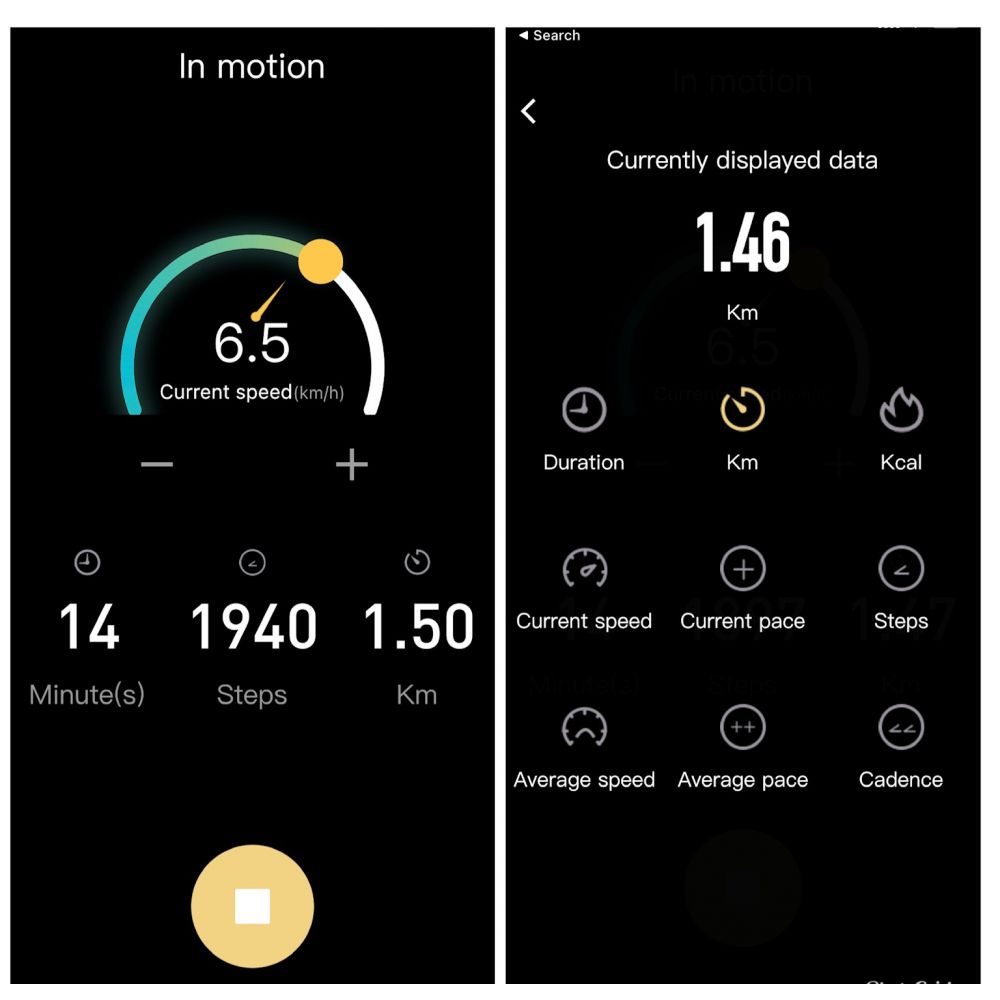This screenshot has width=1000, height=1000.
Task: Select the highlighted Km data option
Action: 742,430
